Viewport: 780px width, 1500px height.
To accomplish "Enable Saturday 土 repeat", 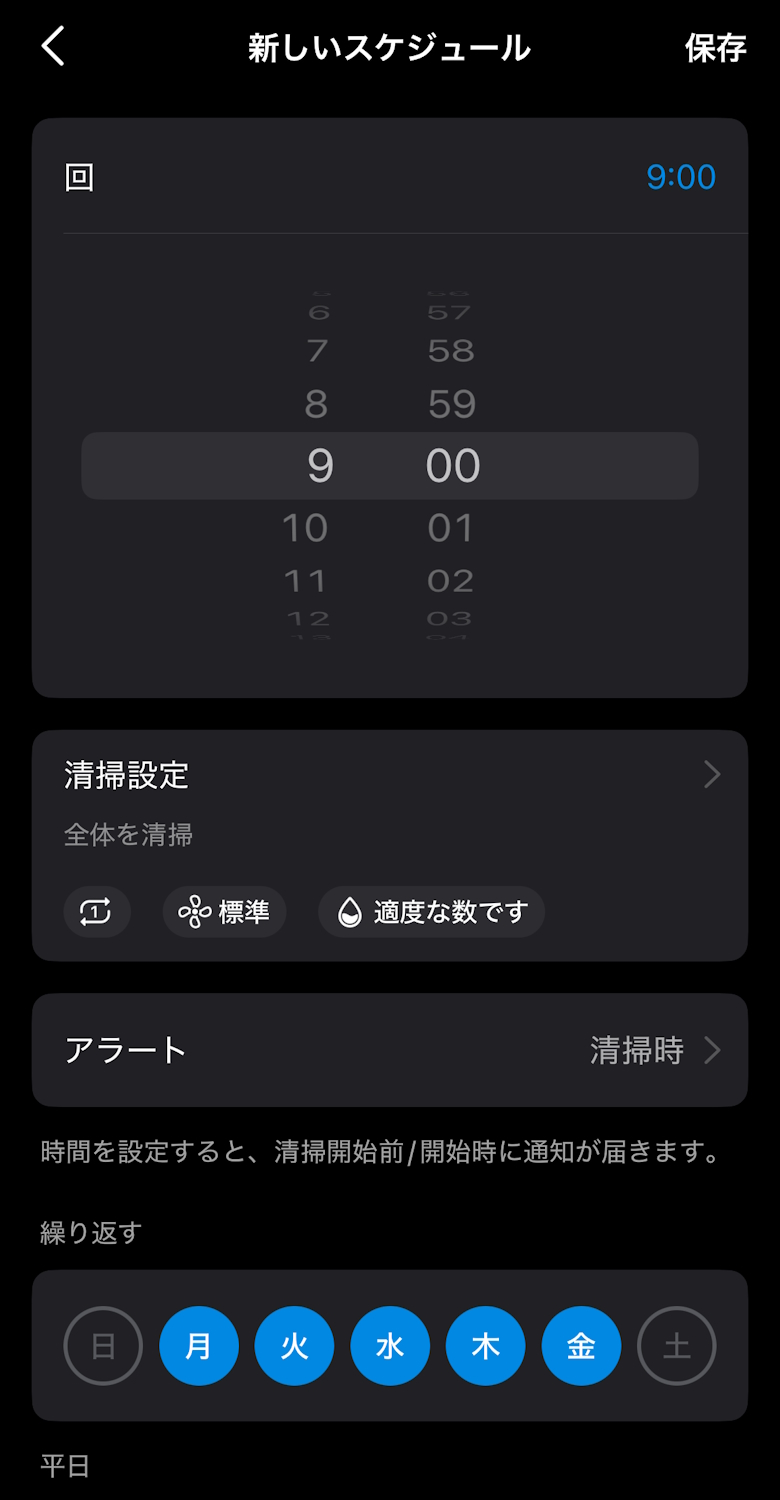I will pos(677,1346).
